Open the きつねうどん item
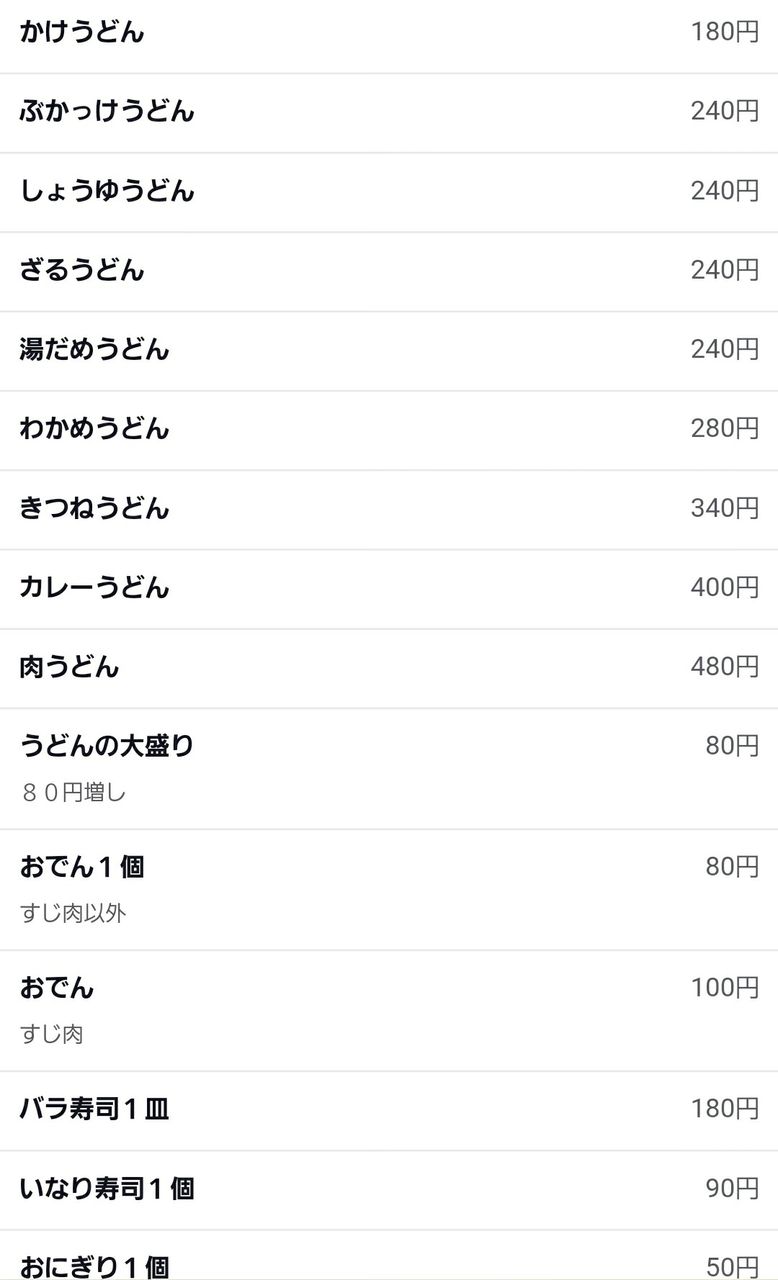 coord(389,509)
